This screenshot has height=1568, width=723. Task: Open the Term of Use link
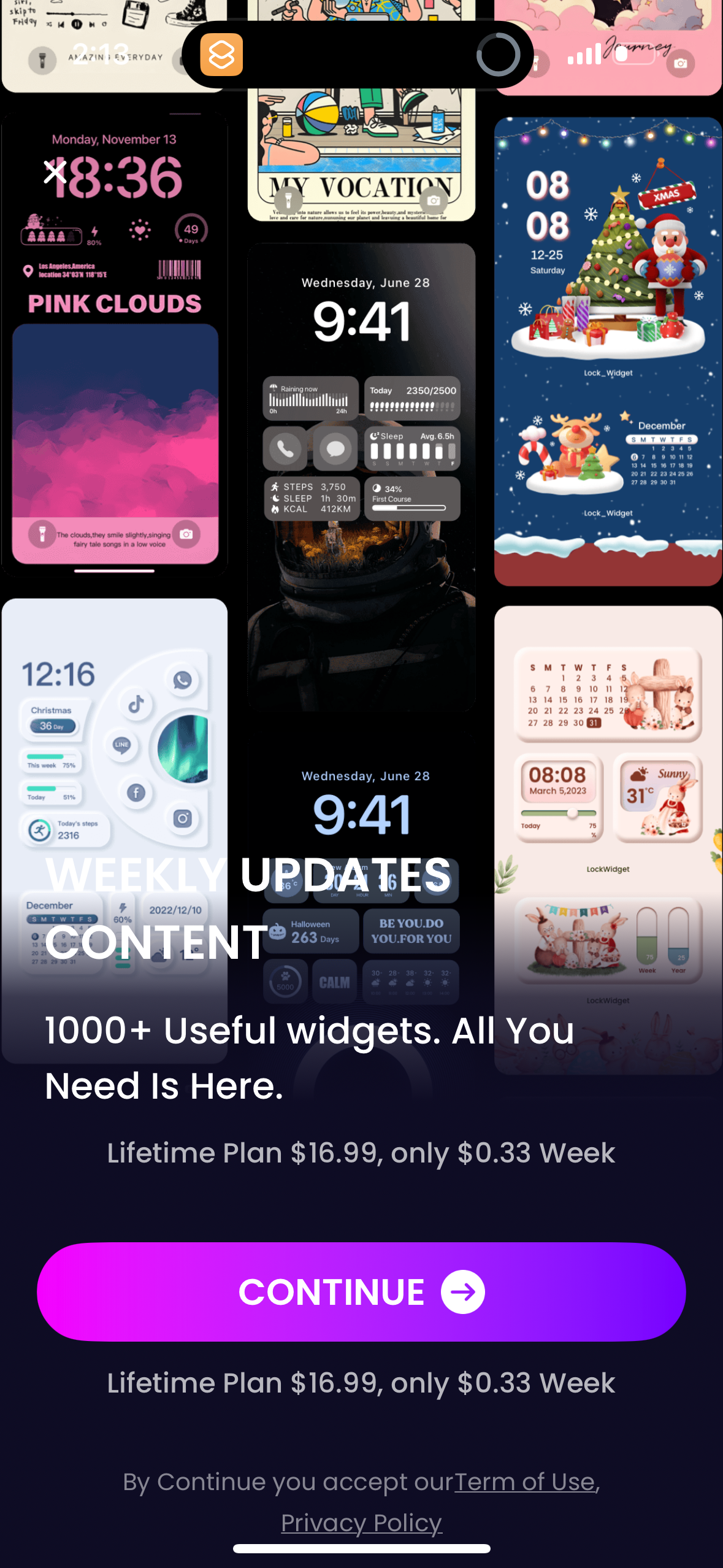coord(524,1482)
